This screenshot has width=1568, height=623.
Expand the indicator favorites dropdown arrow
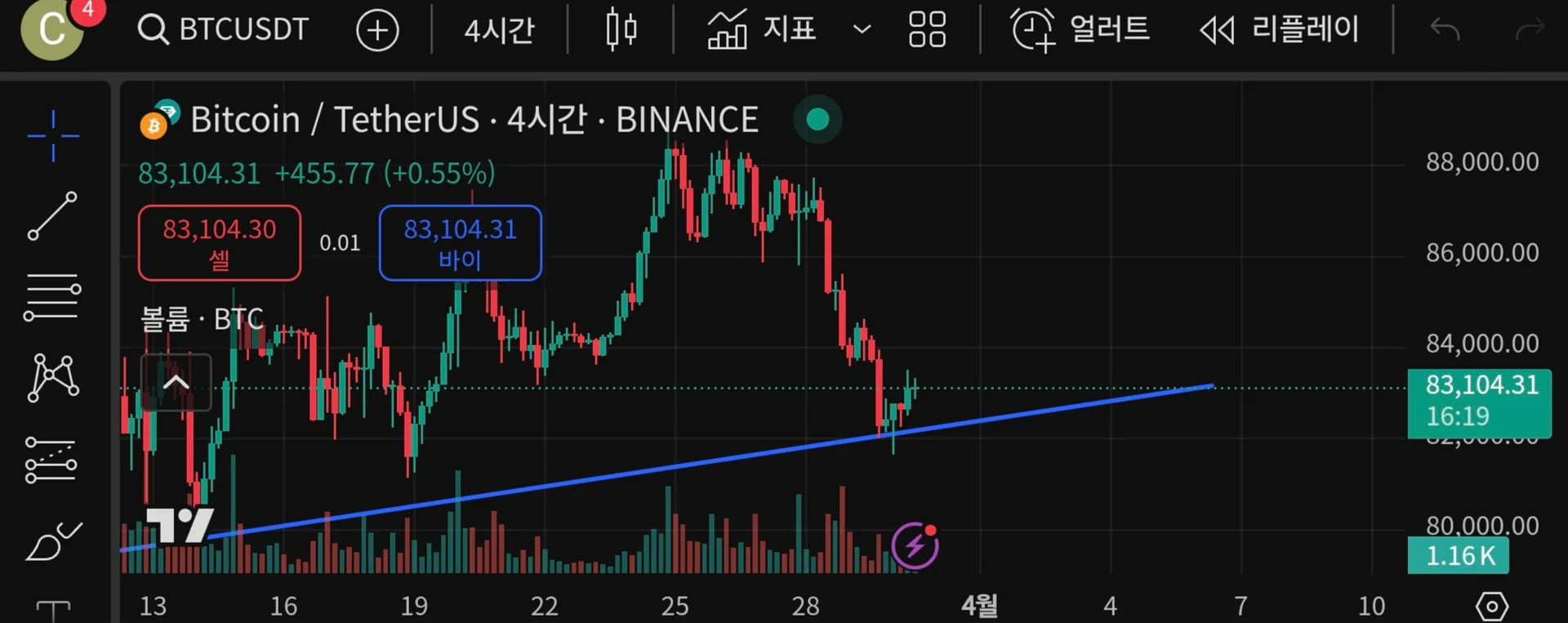[862, 30]
